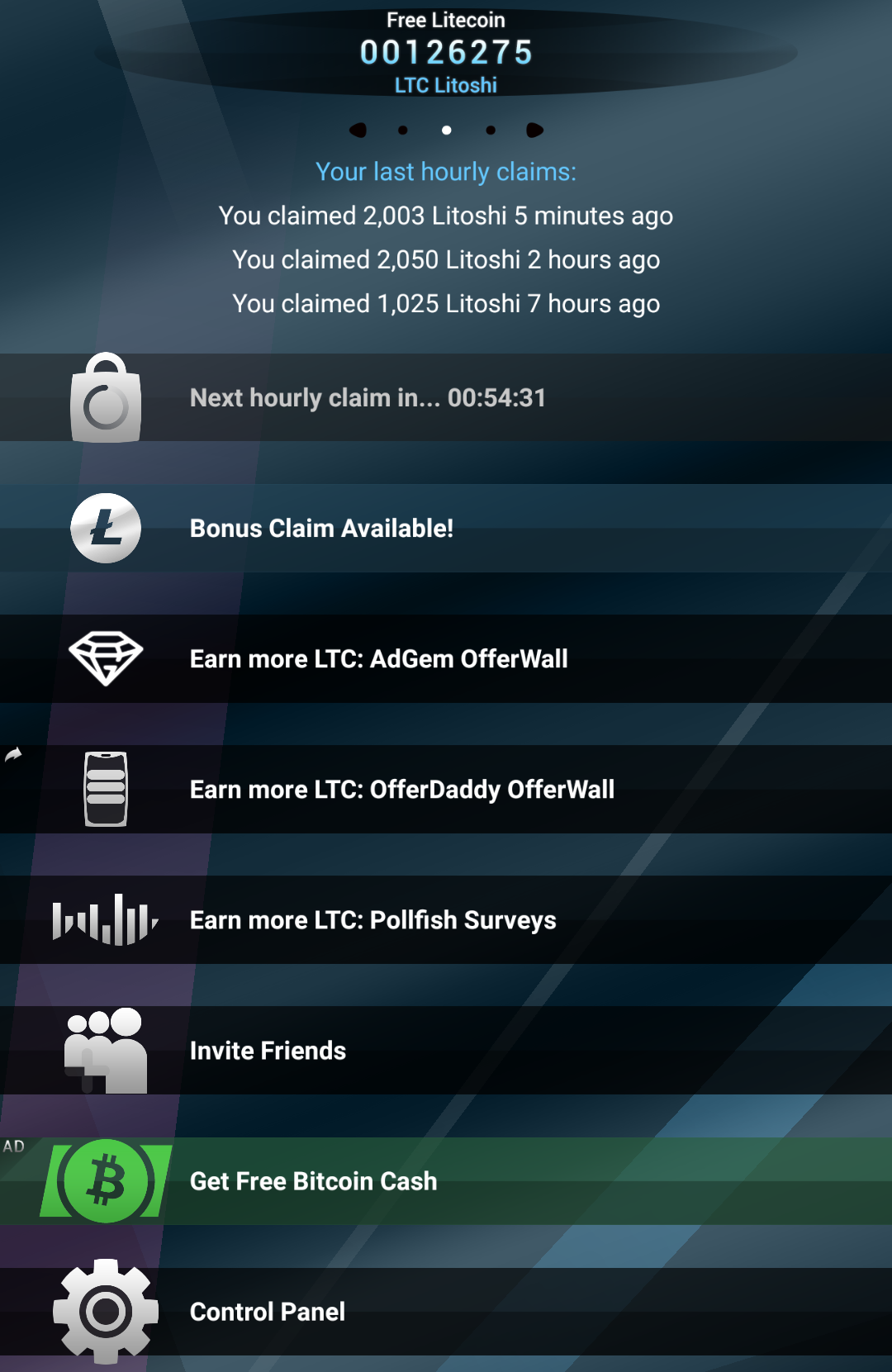The image size is (892, 1372).
Task: Open Invite Friends
Action: coord(446,1051)
